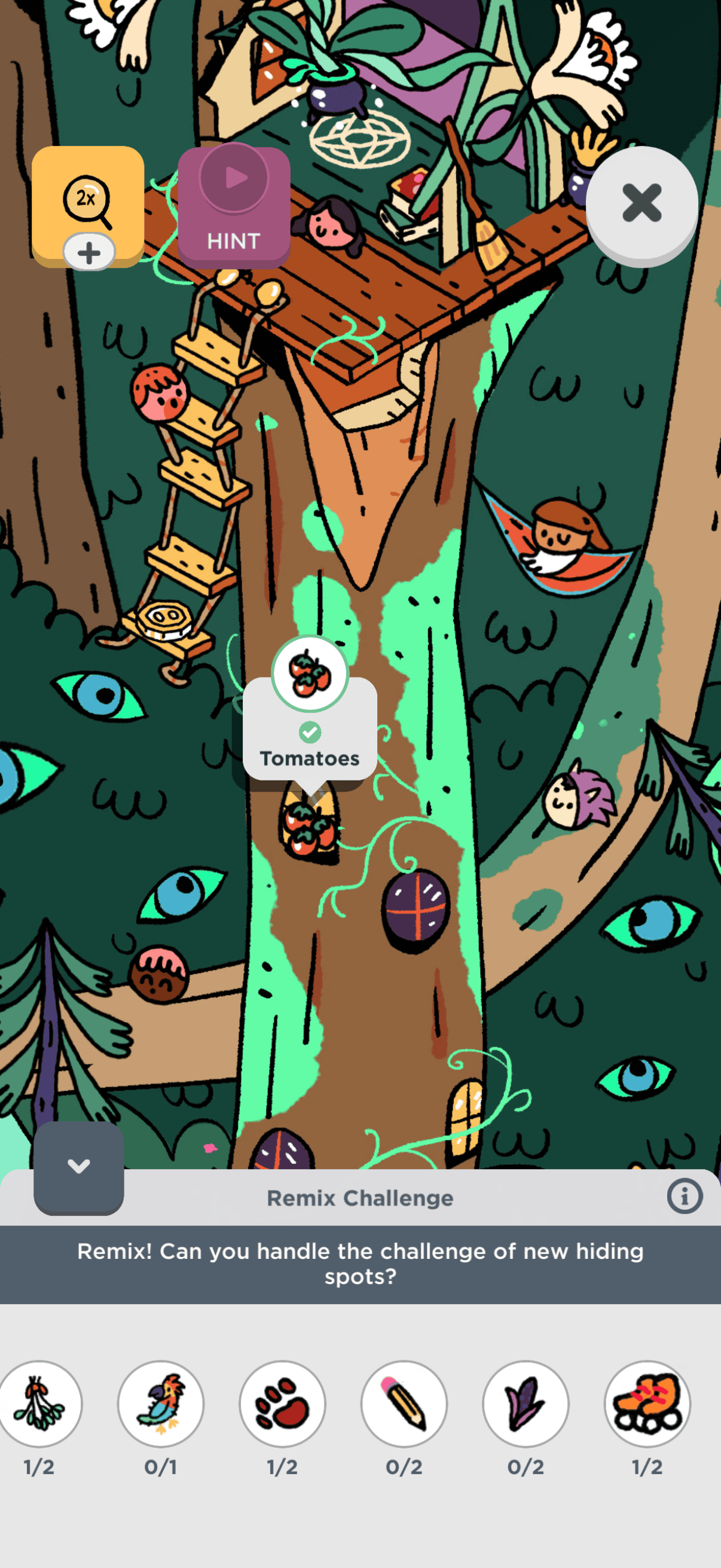Select the parrot item showing 0/1

tap(161, 1404)
